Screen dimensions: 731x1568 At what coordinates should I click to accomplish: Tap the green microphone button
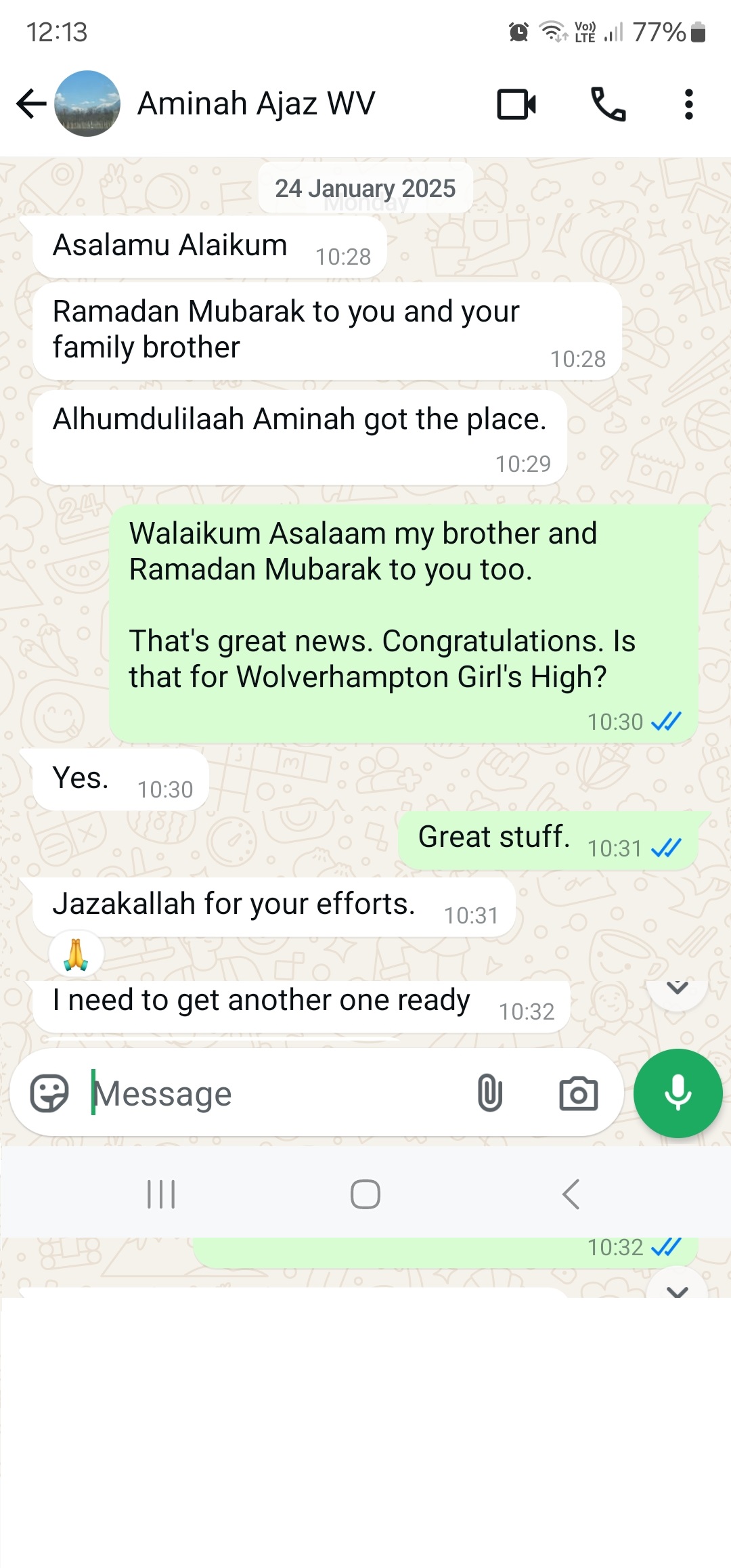tap(678, 1093)
